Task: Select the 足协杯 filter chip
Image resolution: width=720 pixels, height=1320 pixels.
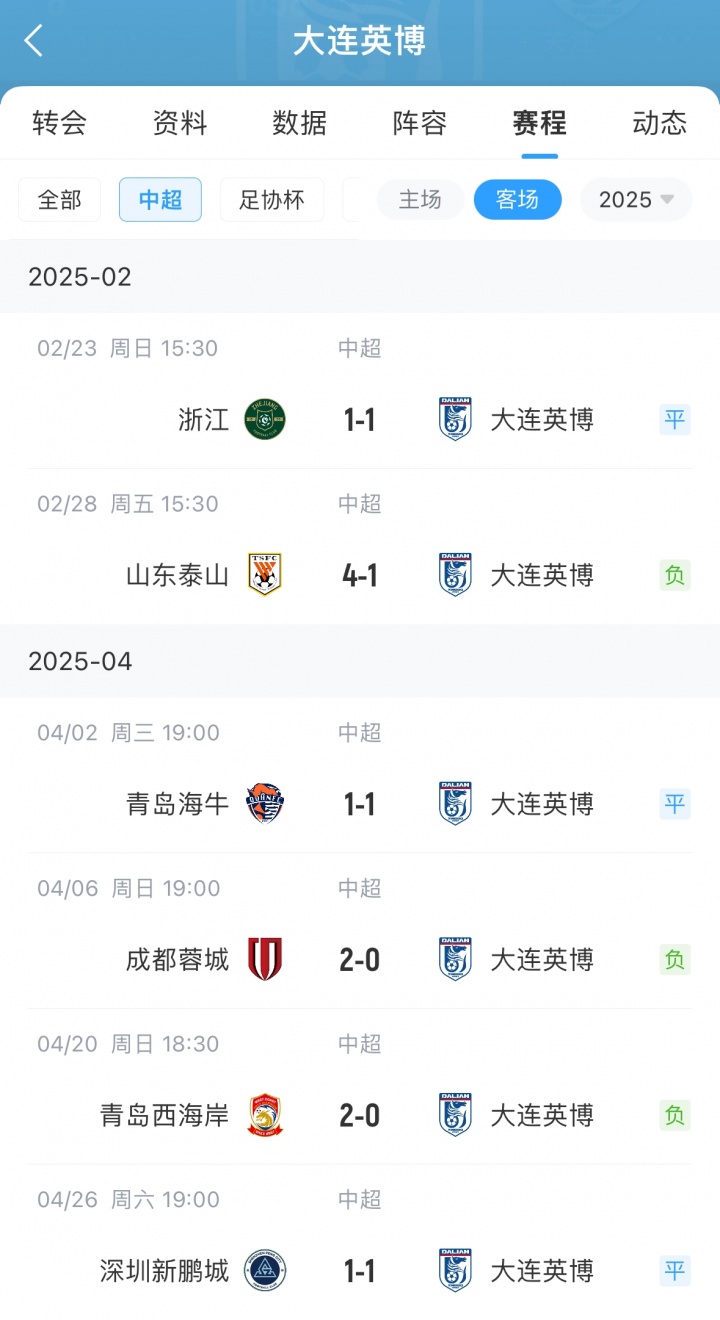Action: pyautogui.click(x=272, y=200)
